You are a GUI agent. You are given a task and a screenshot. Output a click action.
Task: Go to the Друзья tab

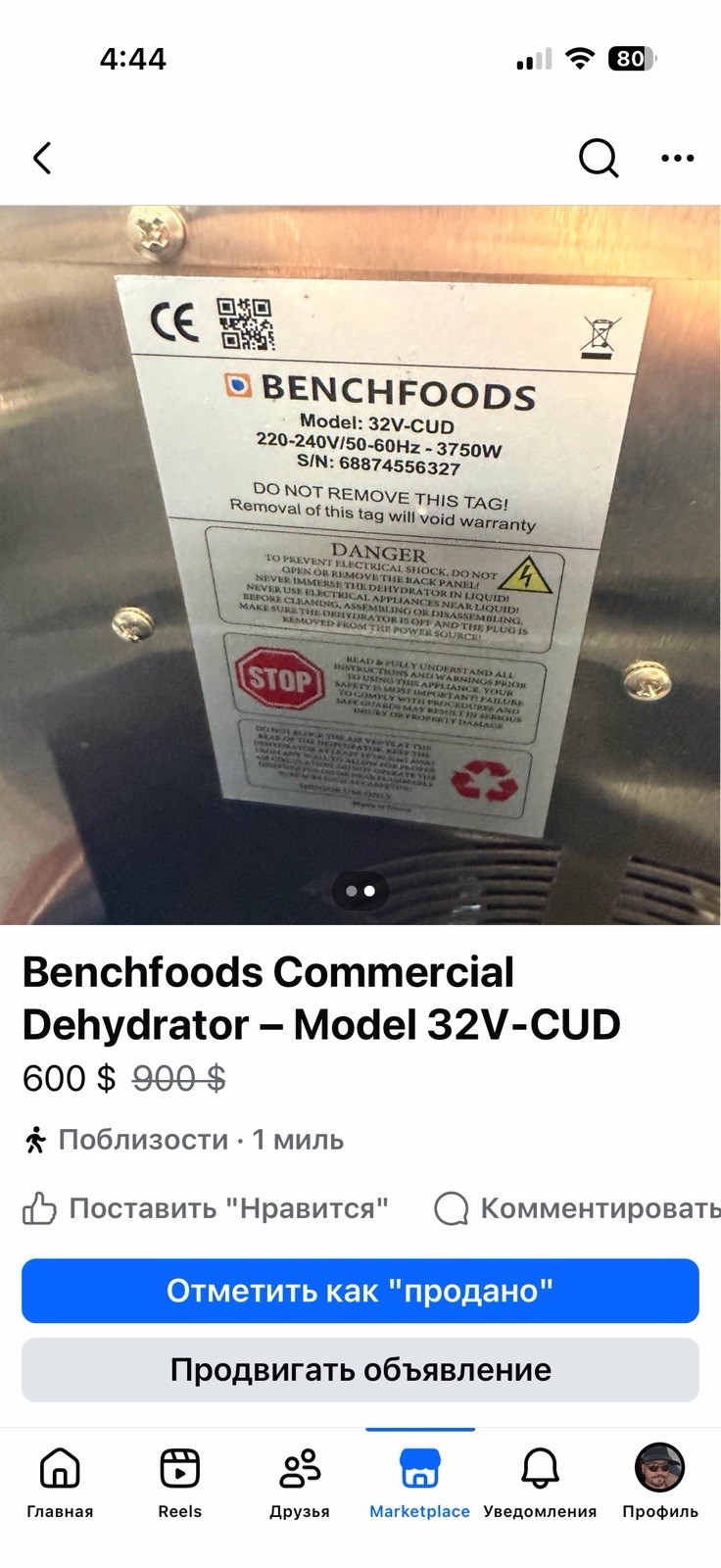300,1483
